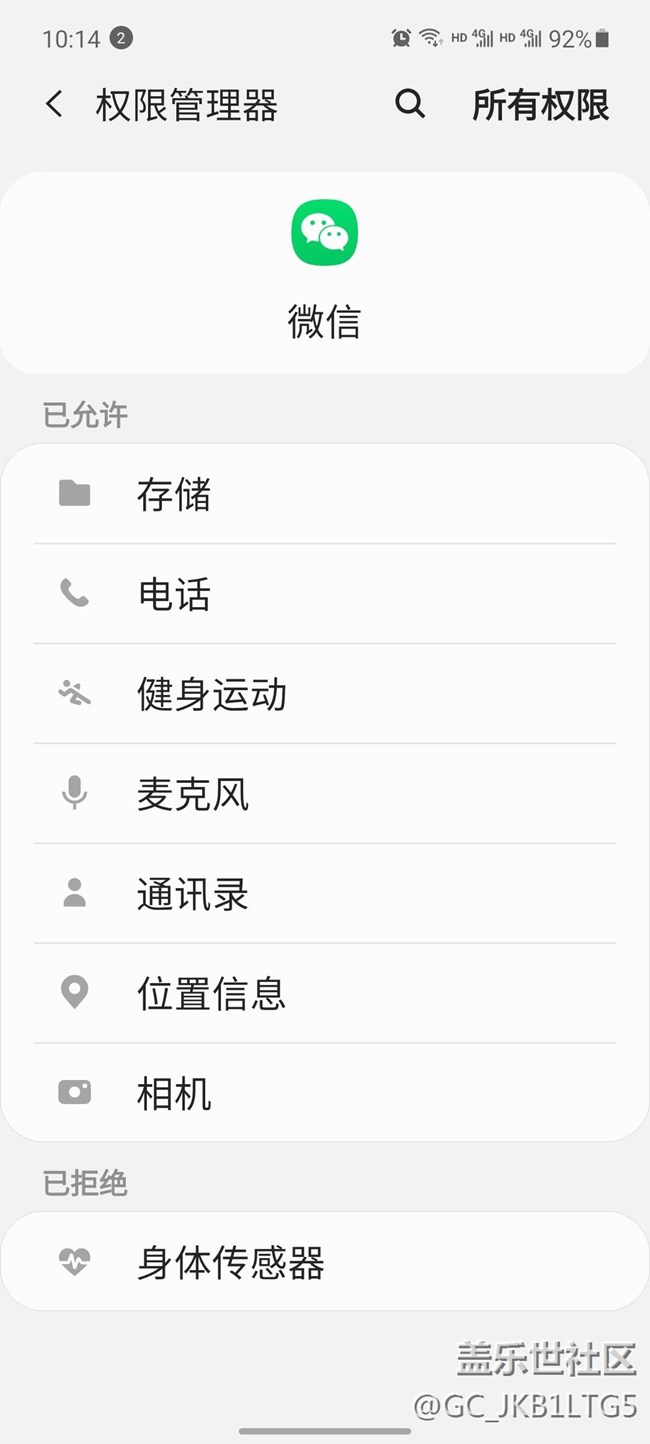Open the 存储 permission row
The width and height of the screenshot is (650, 1444).
(324, 494)
